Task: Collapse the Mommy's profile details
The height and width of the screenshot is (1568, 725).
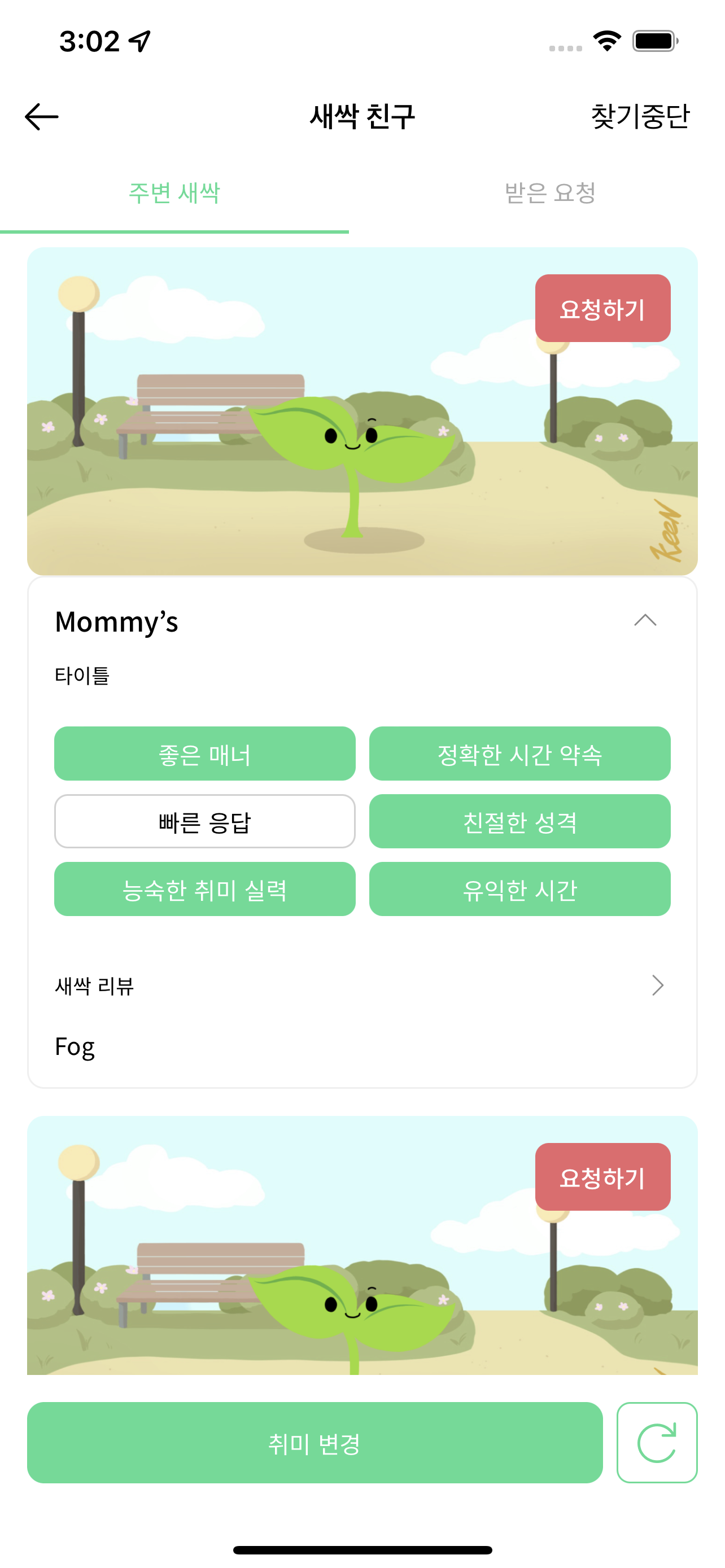Action: point(645,620)
